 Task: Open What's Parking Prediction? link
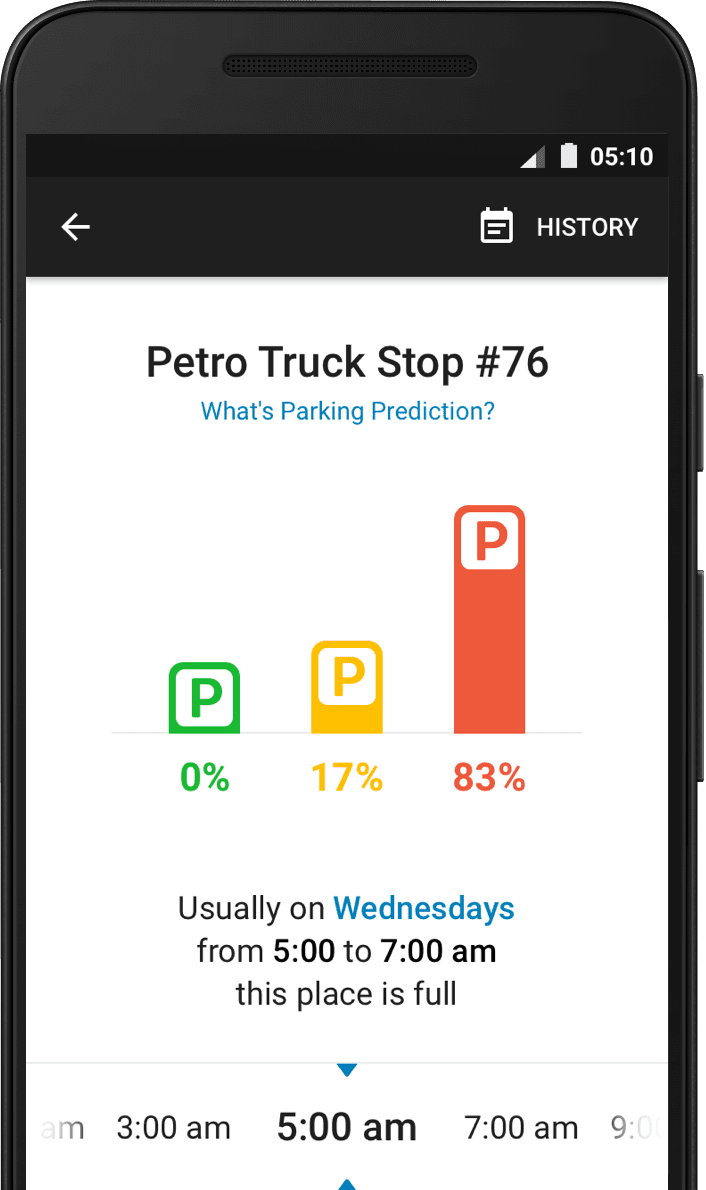(x=347, y=411)
